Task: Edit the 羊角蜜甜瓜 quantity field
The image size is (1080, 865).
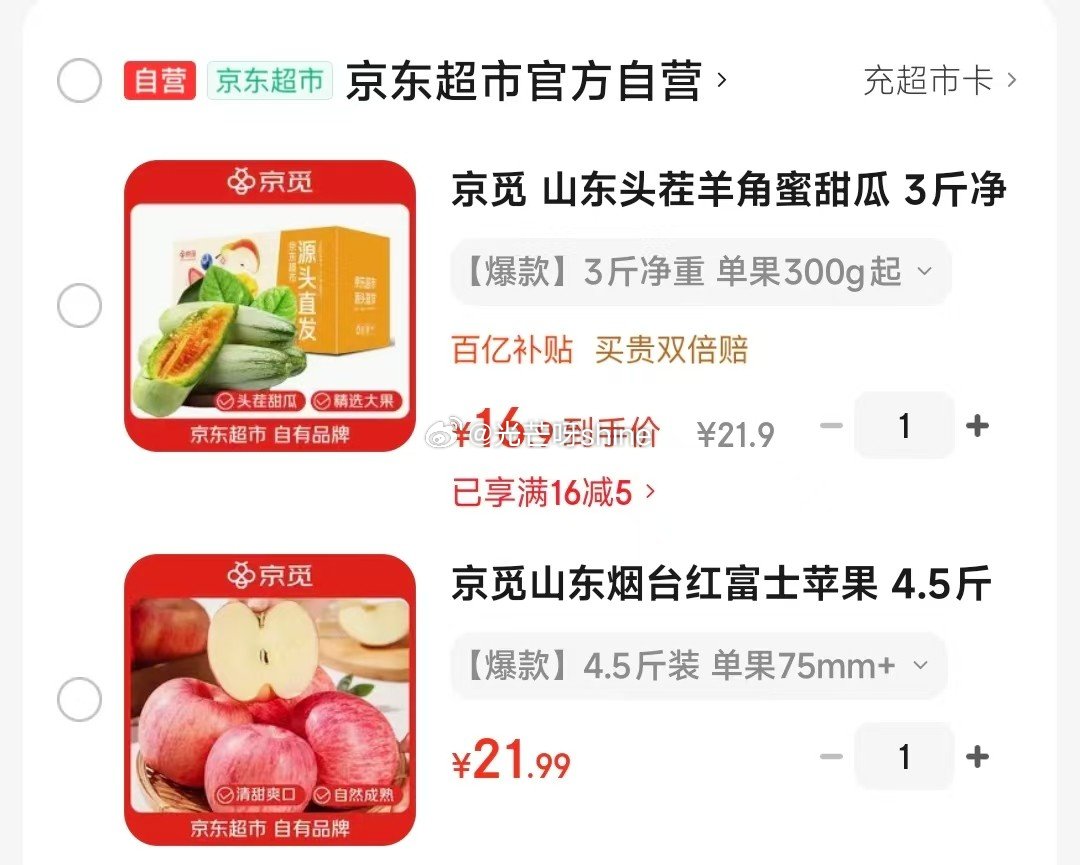Action: coord(904,426)
